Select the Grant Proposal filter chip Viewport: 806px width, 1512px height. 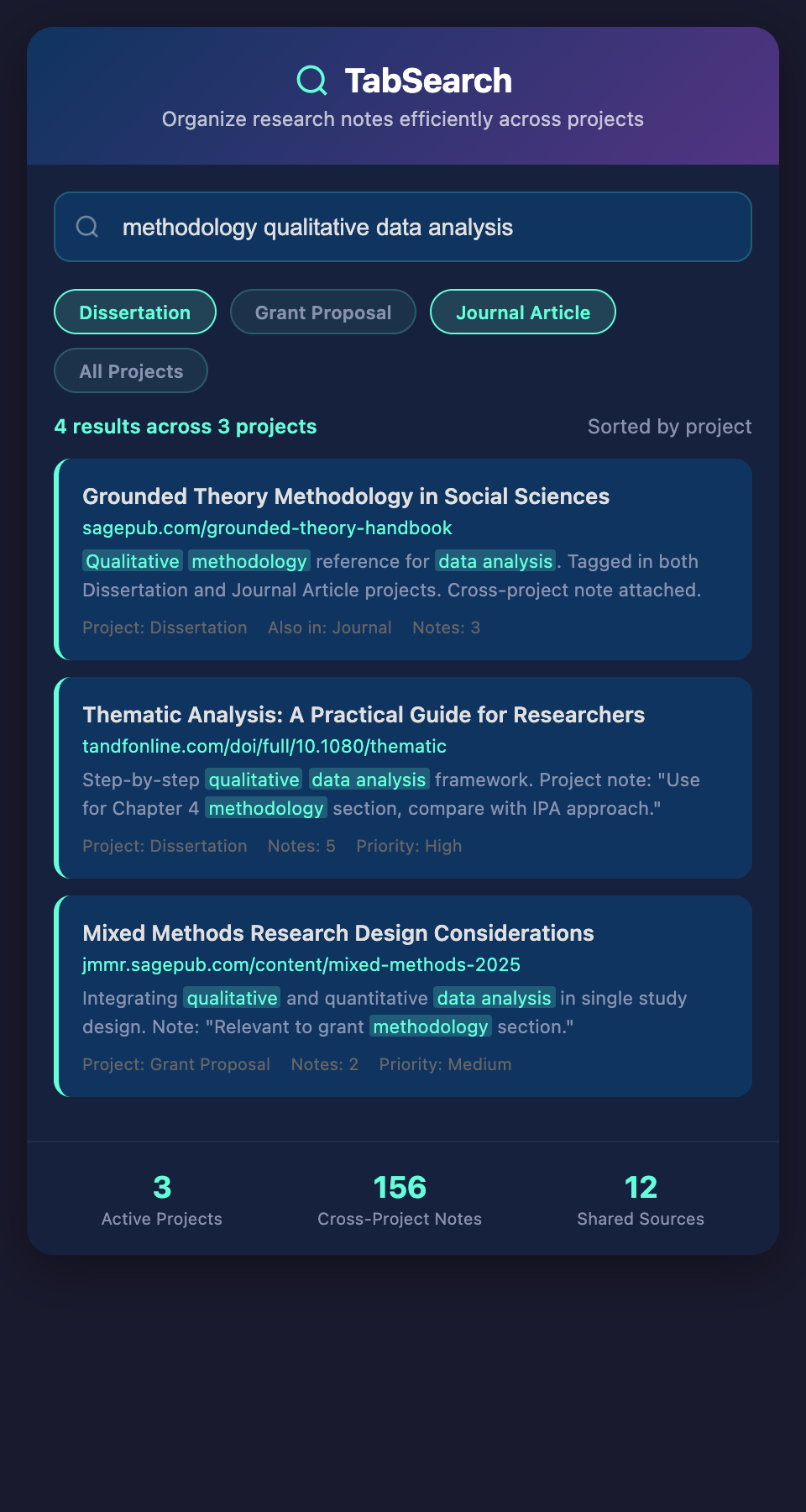323,312
